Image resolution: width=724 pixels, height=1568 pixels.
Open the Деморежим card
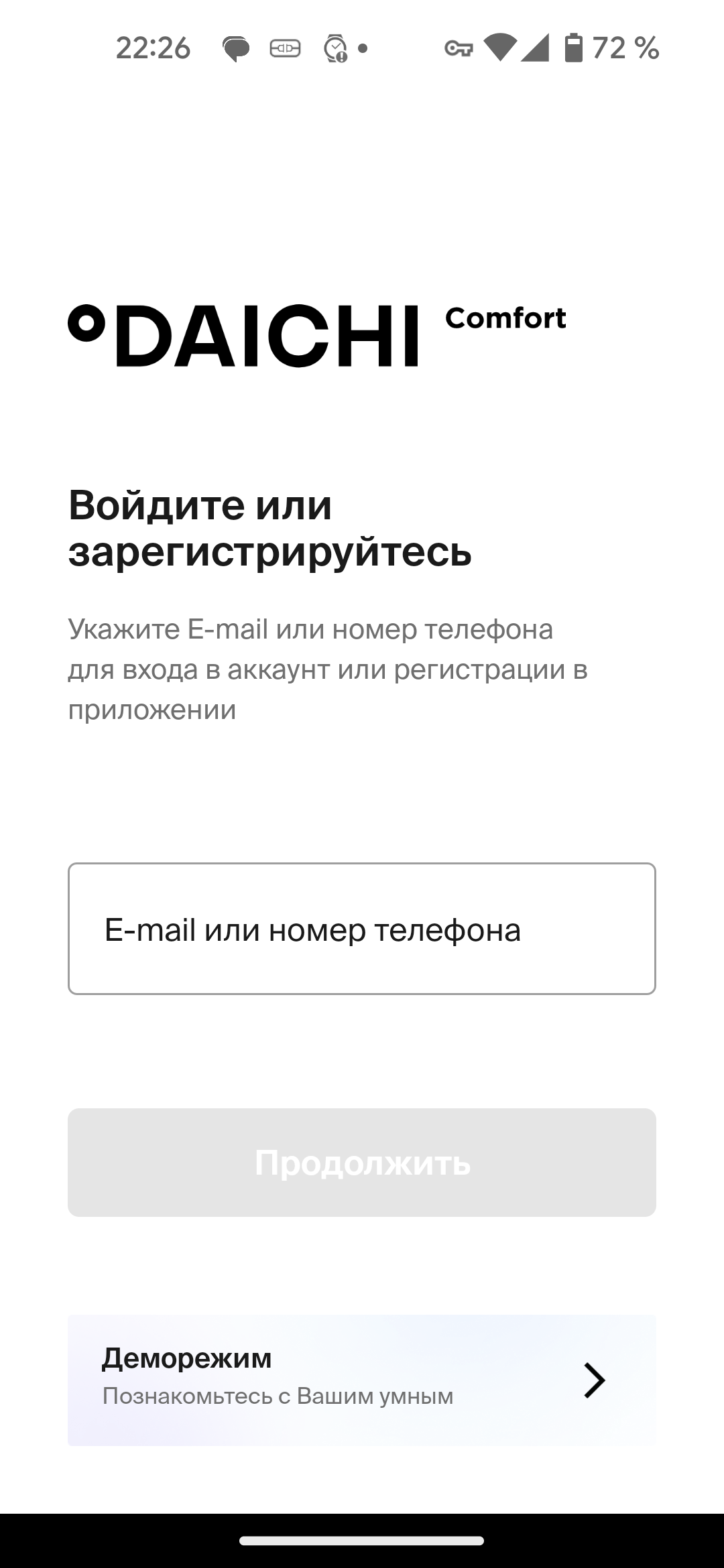[361, 1380]
